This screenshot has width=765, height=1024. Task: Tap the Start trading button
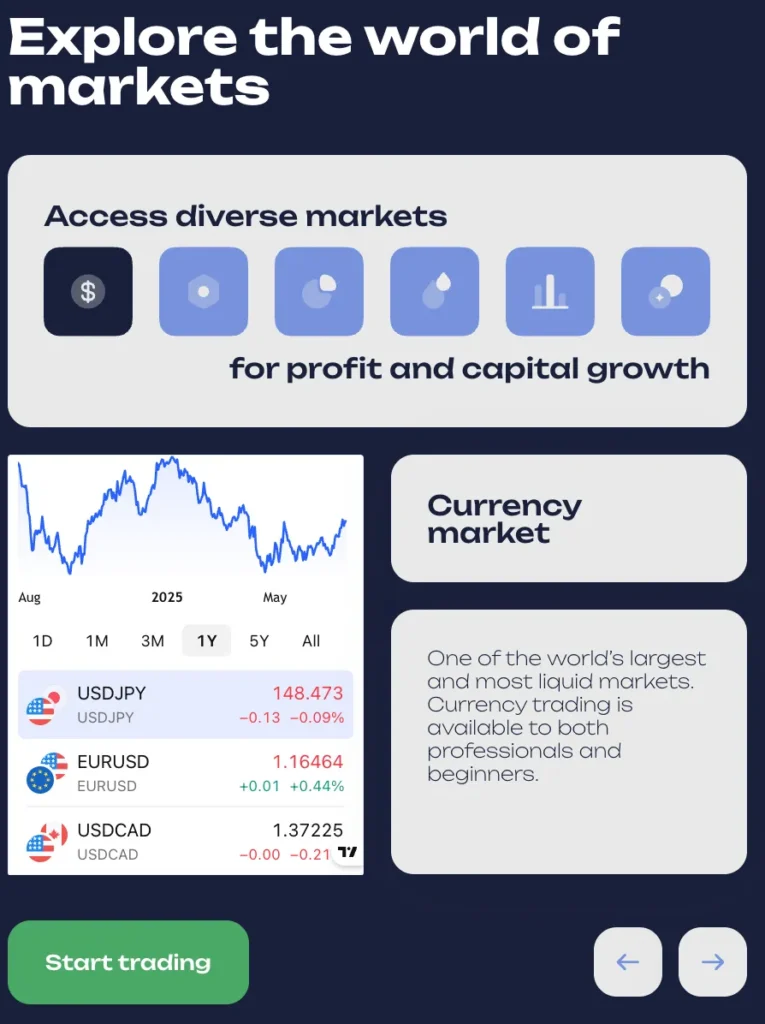(x=128, y=962)
